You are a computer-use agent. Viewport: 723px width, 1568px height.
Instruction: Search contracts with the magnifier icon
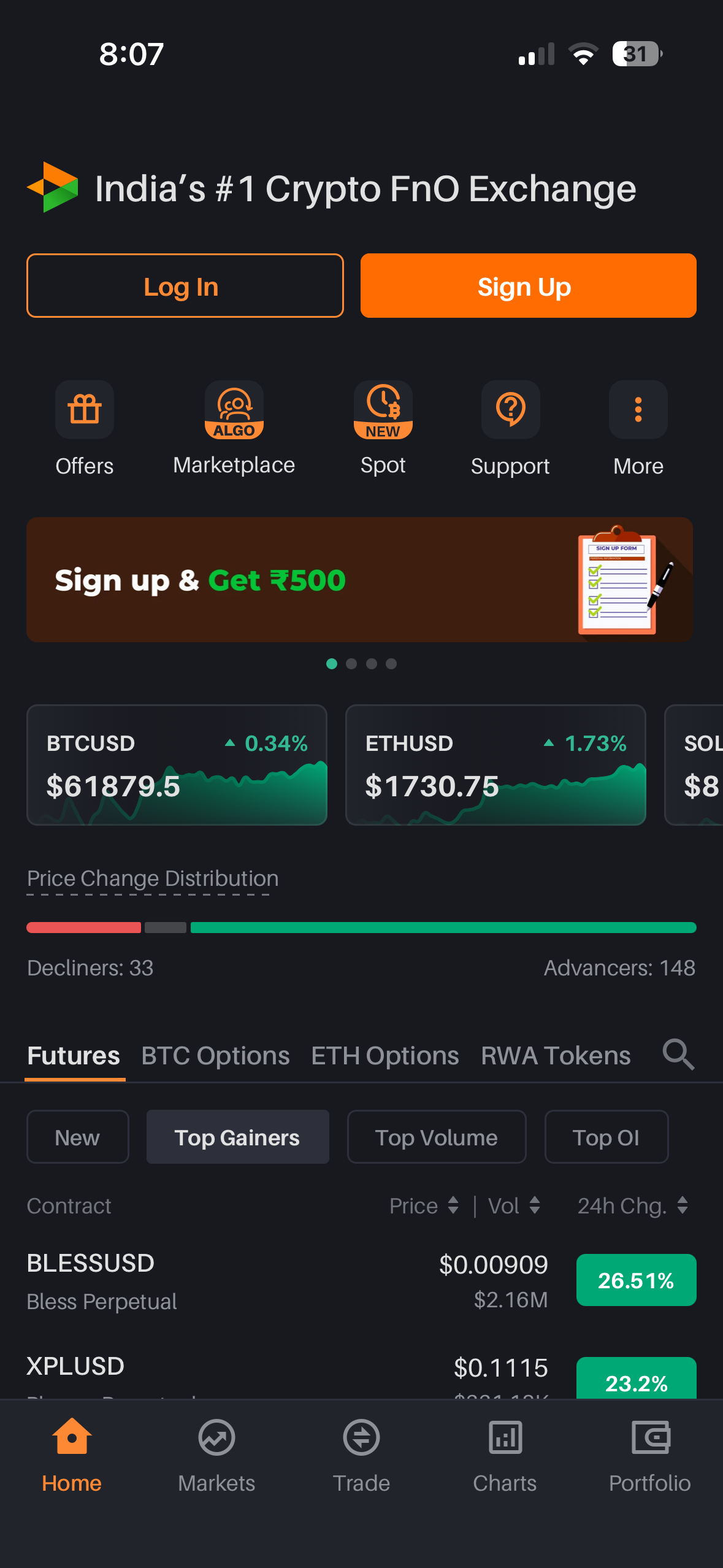coord(678,1055)
